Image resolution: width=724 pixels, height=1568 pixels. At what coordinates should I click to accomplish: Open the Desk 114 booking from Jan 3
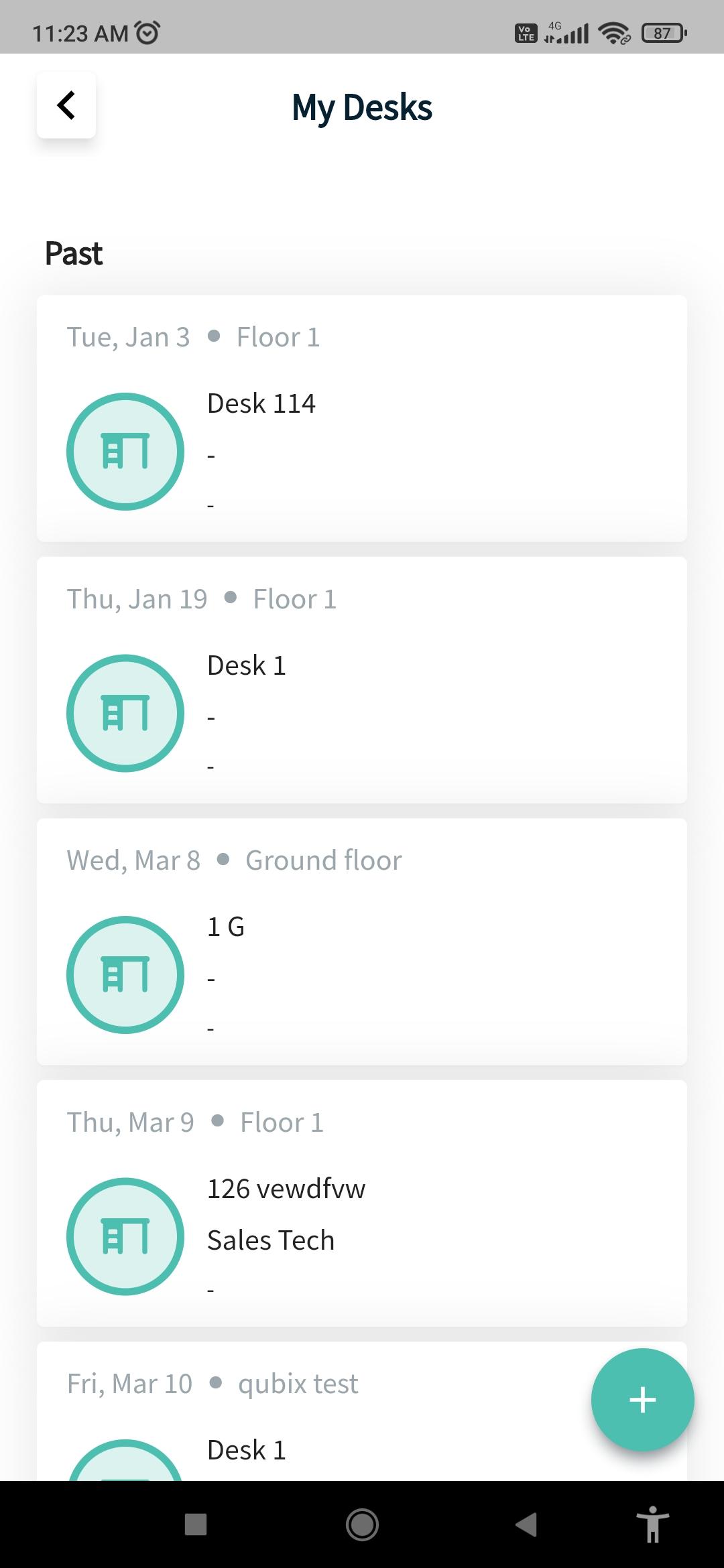(x=362, y=418)
